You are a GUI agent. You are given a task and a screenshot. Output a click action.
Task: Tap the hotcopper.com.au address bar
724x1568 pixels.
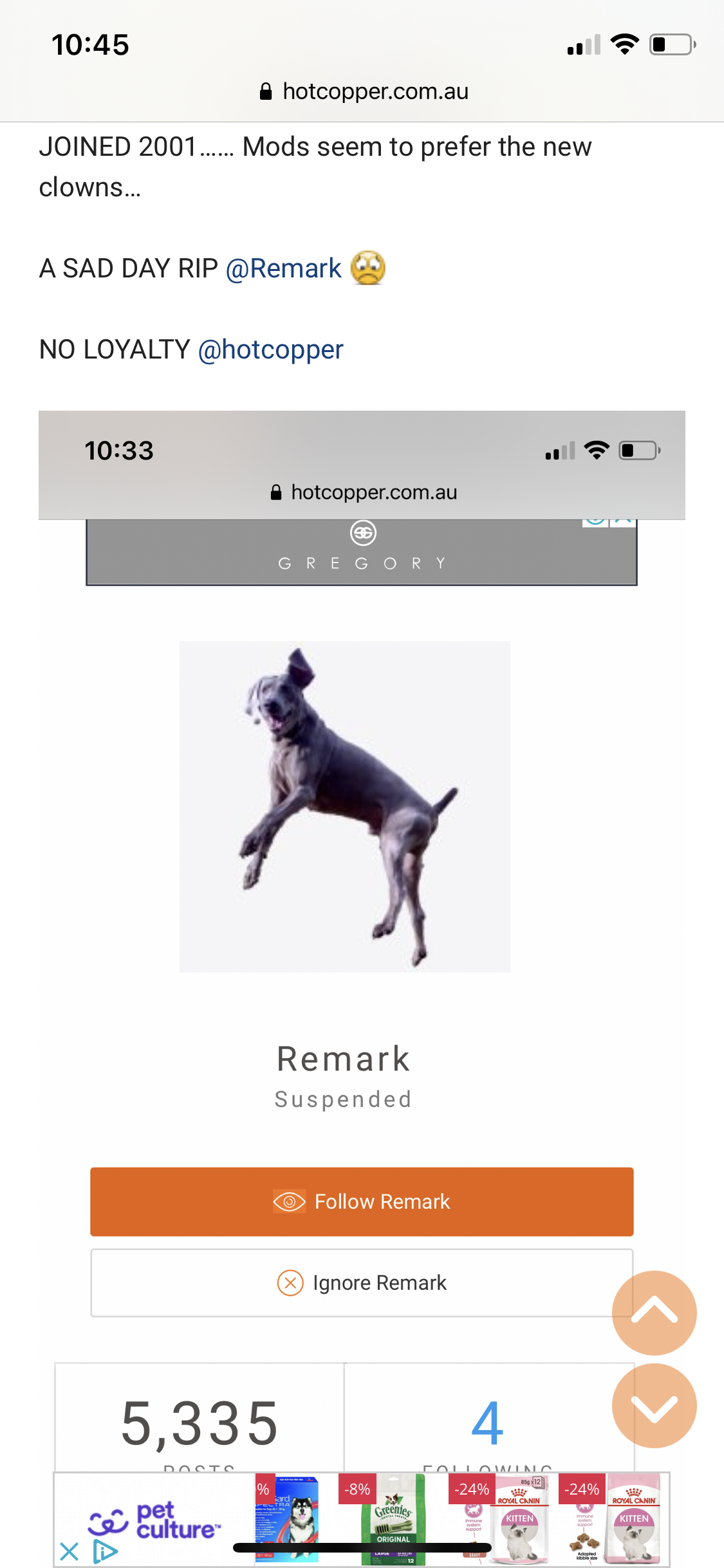(x=364, y=91)
